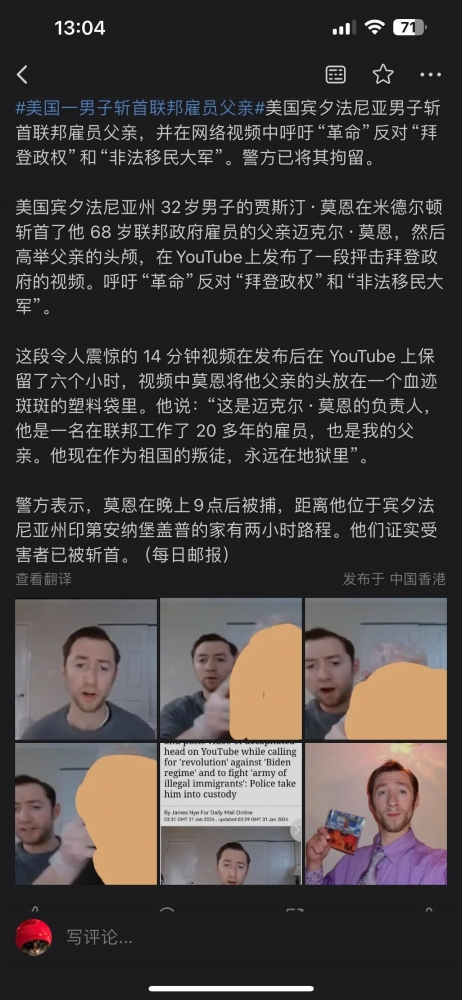Open the reader layout icon
Image resolution: width=462 pixels, height=1000 pixels.
336,75
